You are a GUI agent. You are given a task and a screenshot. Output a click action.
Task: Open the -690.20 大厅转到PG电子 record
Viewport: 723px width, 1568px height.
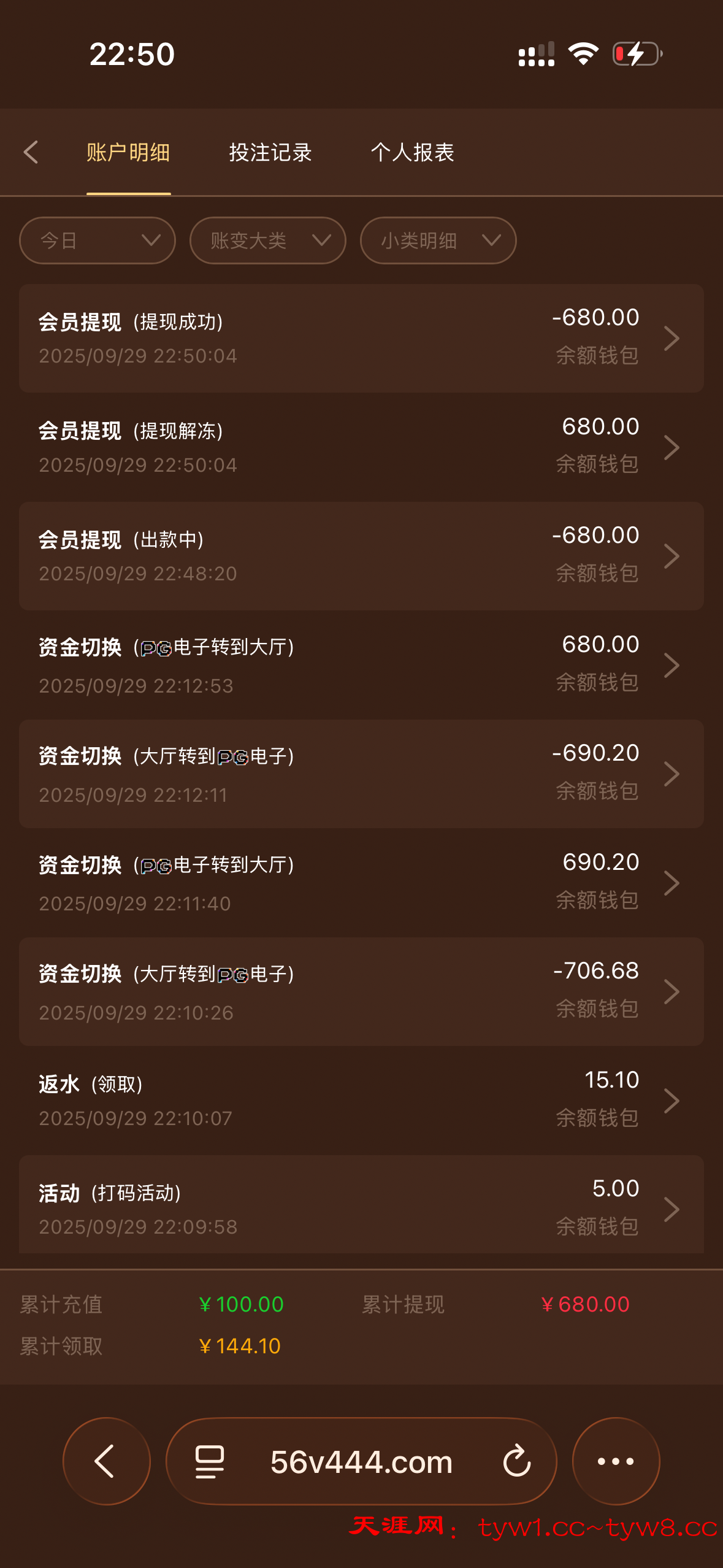(x=361, y=774)
